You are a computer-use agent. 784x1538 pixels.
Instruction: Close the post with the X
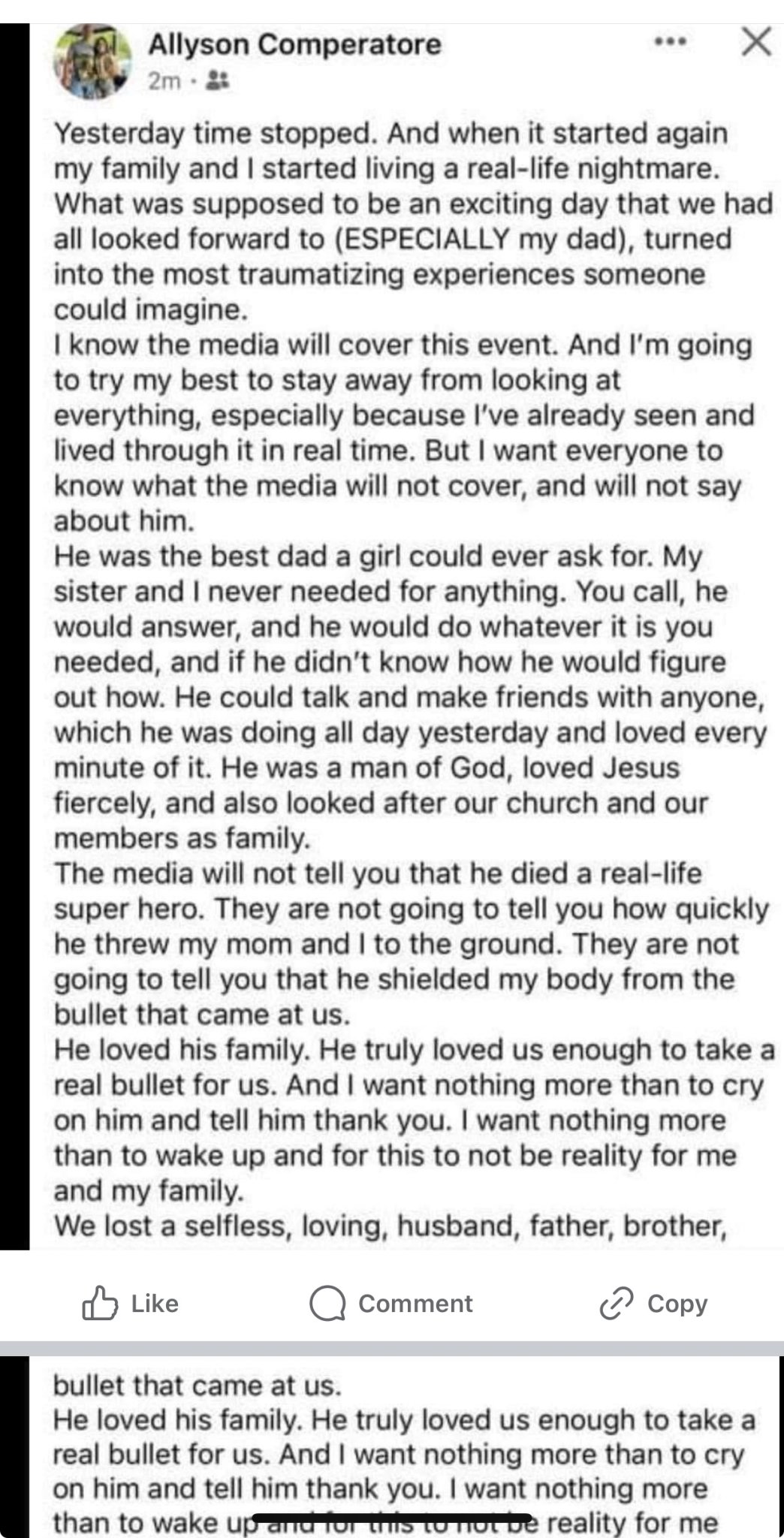tap(755, 44)
